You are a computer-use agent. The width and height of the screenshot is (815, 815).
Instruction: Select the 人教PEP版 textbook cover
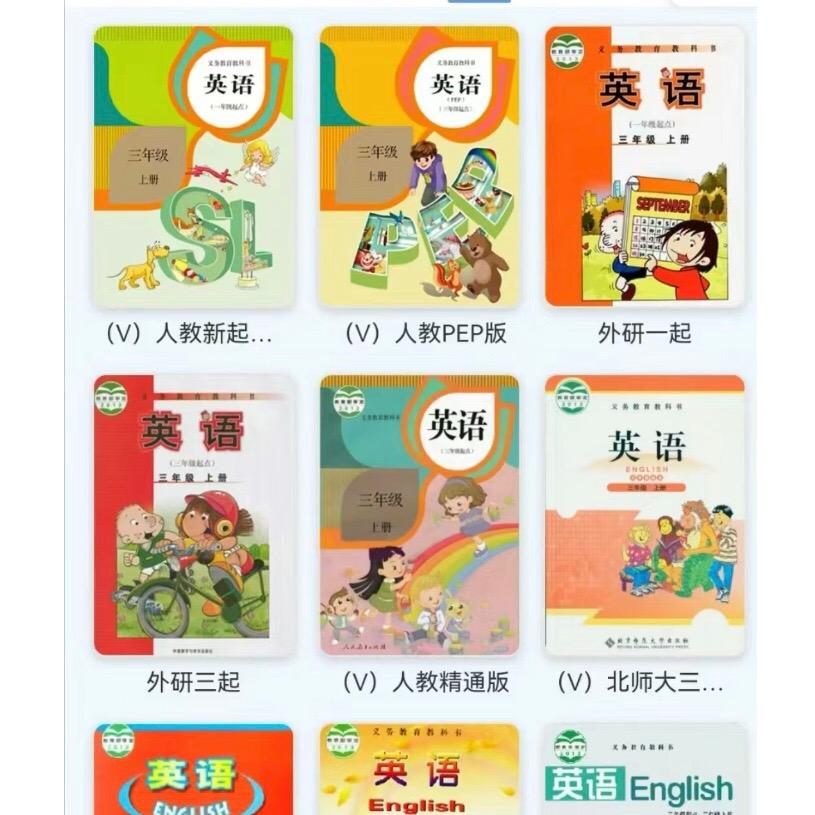(419, 167)
